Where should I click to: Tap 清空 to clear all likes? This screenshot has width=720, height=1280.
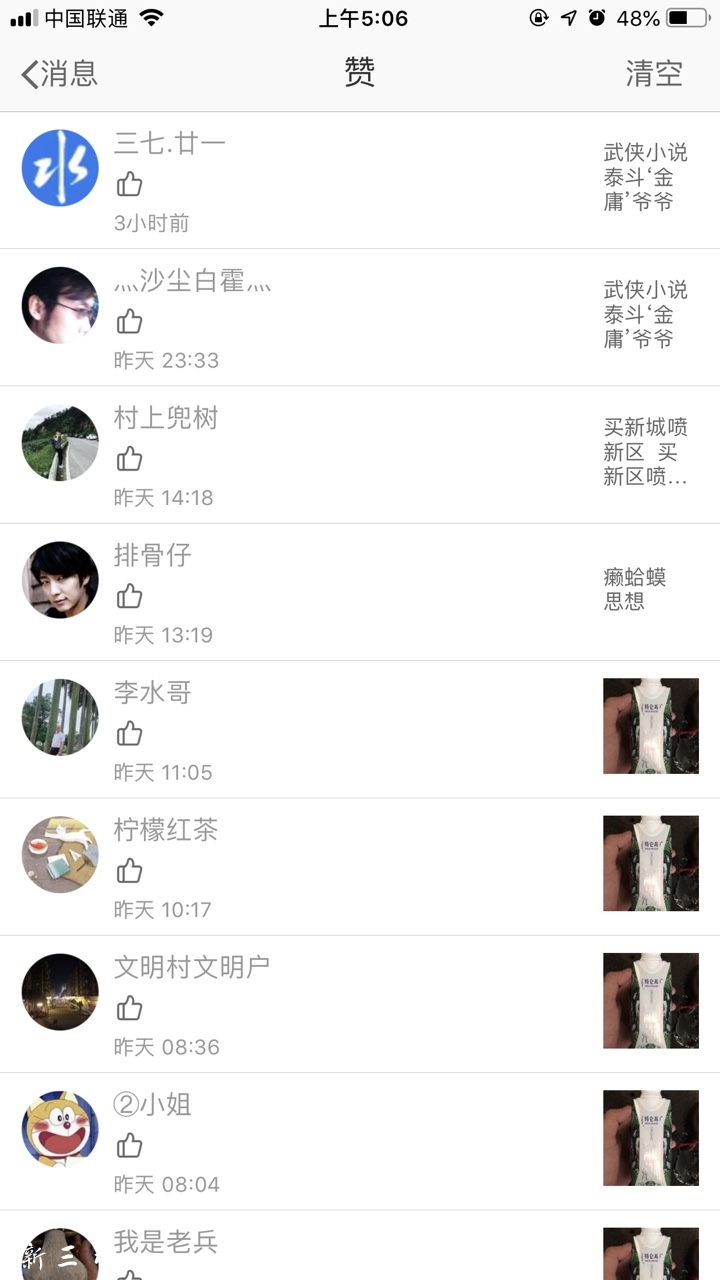point(654,73)
